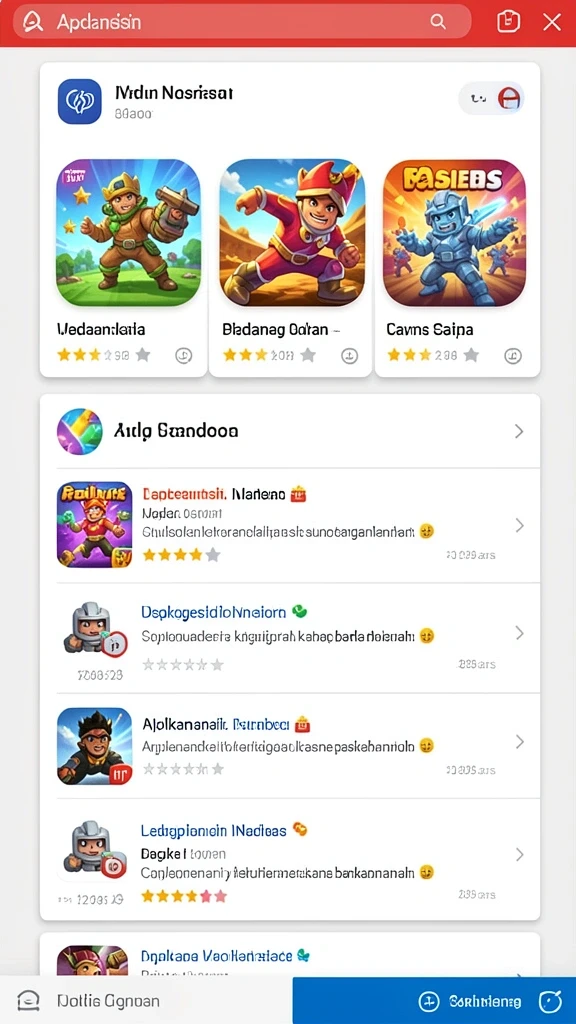Open the Bladanag game card

291,269
